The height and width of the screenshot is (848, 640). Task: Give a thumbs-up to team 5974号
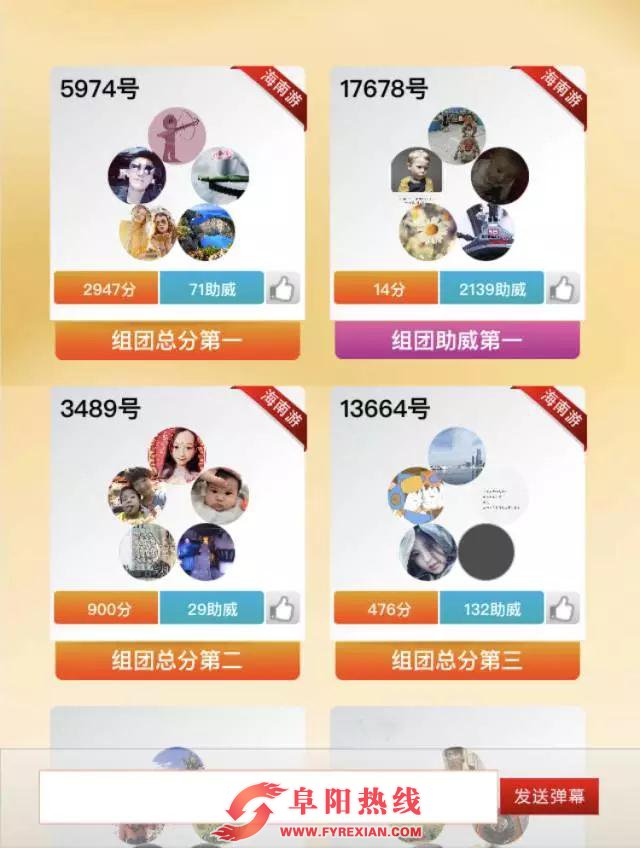pyautogui.click(x=283, y=289)
